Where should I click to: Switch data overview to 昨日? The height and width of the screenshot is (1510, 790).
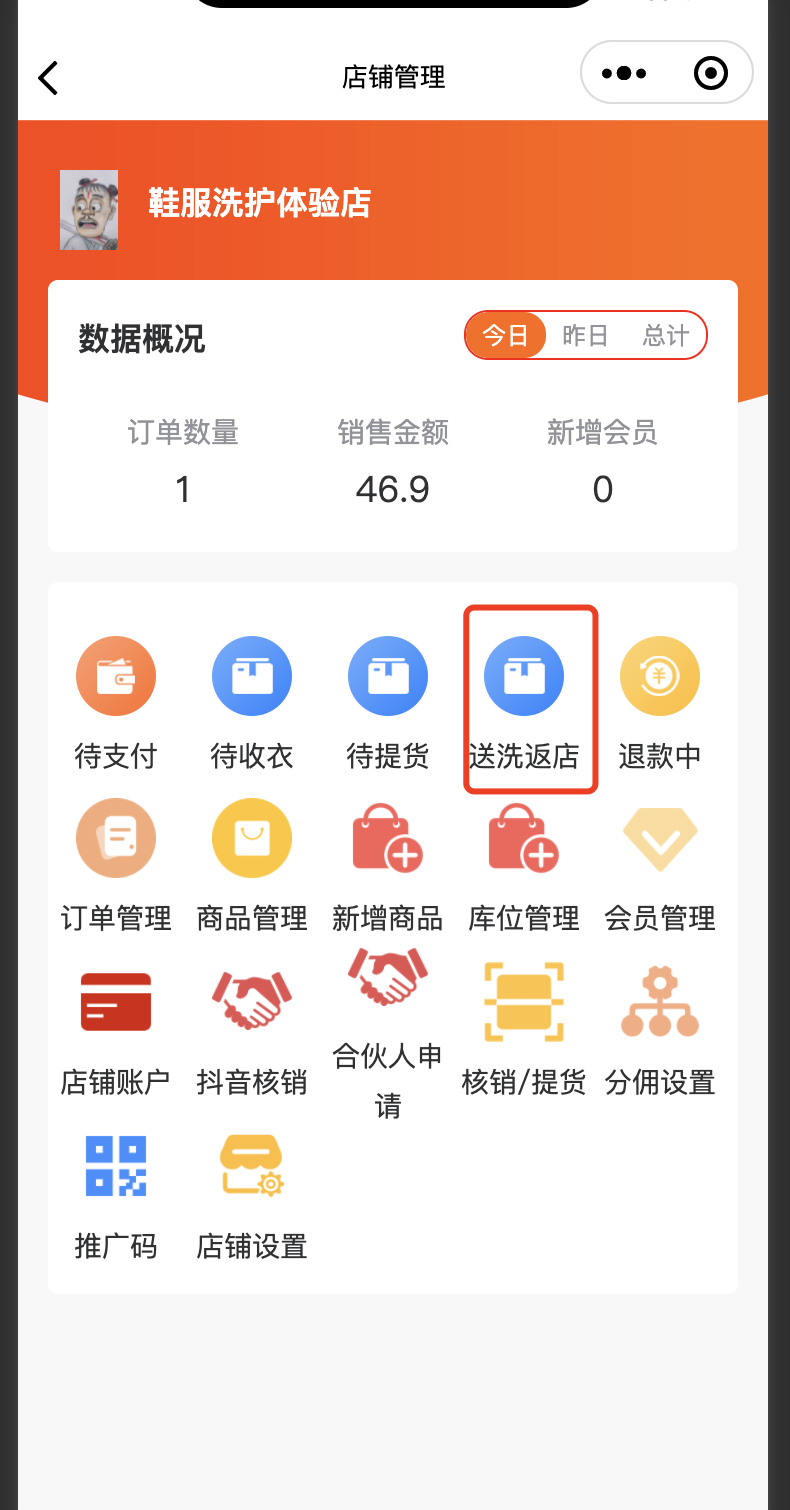click(585, 335)
